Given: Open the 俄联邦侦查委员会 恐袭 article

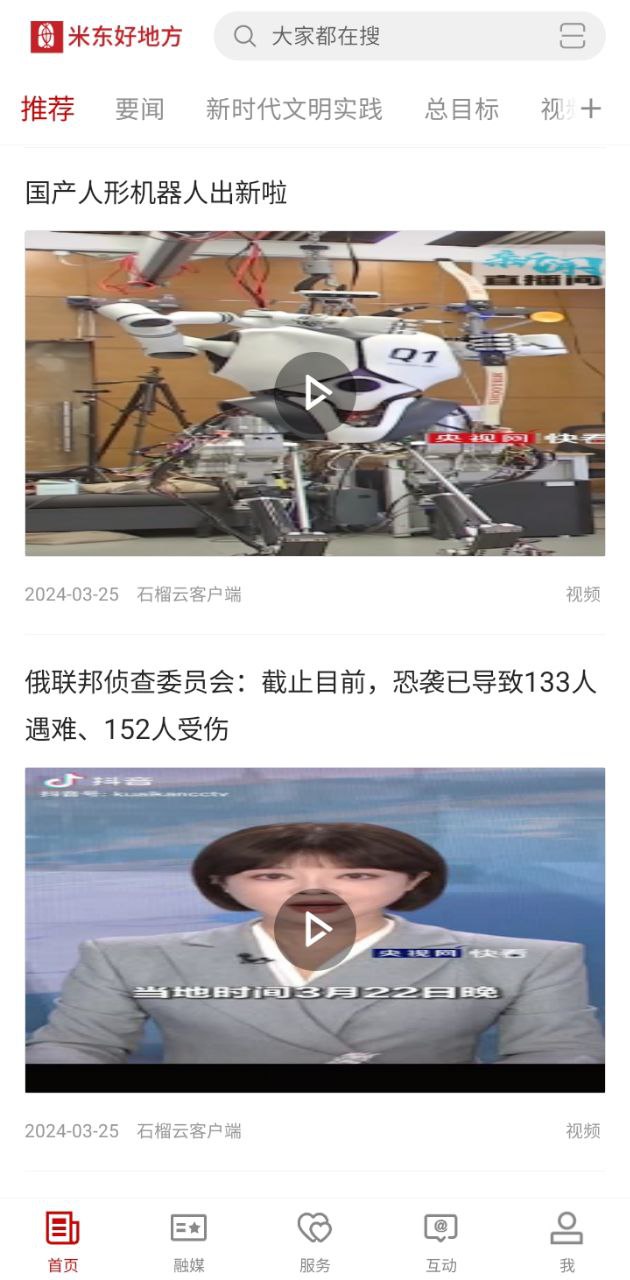Looking at the screenshot, I should tap(310, 706).
